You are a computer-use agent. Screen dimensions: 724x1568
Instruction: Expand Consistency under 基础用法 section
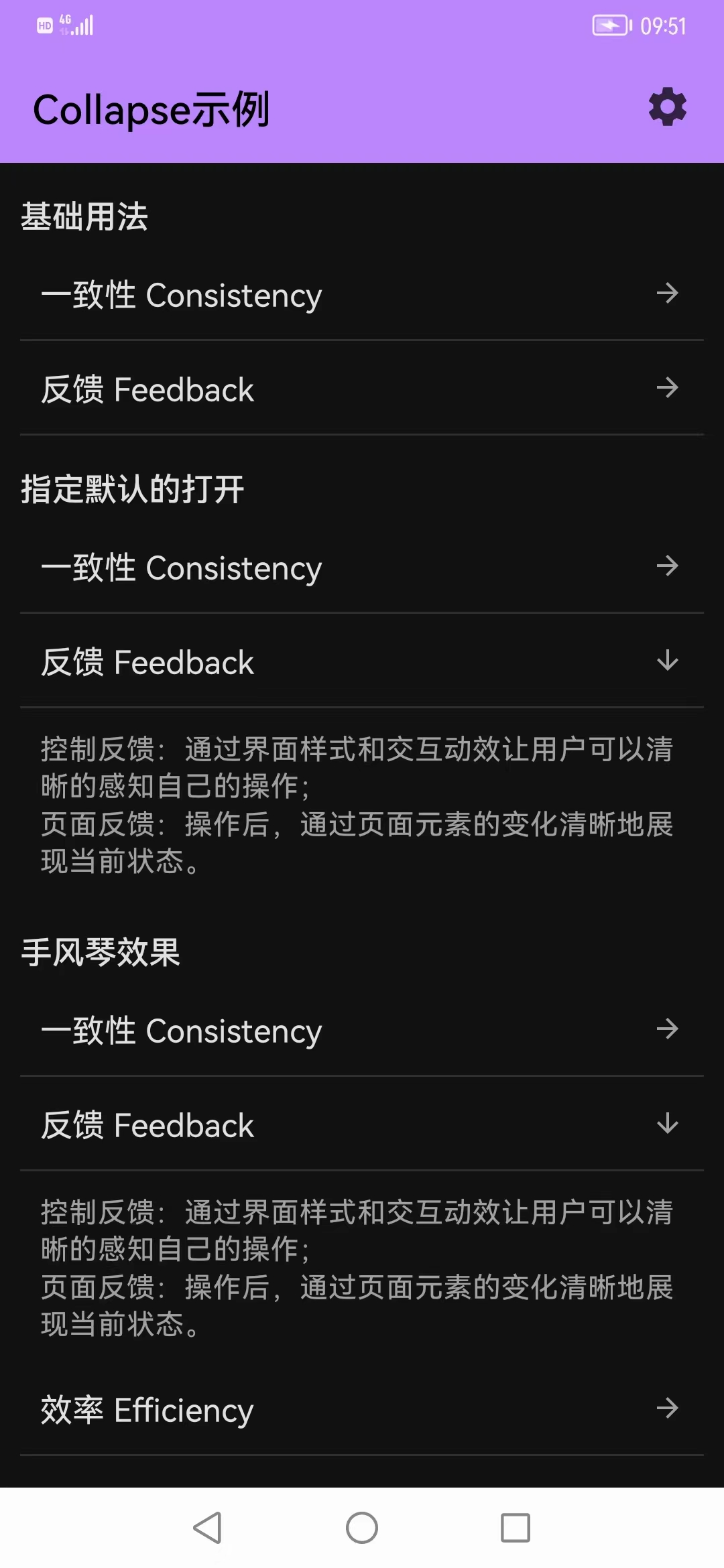362,295
